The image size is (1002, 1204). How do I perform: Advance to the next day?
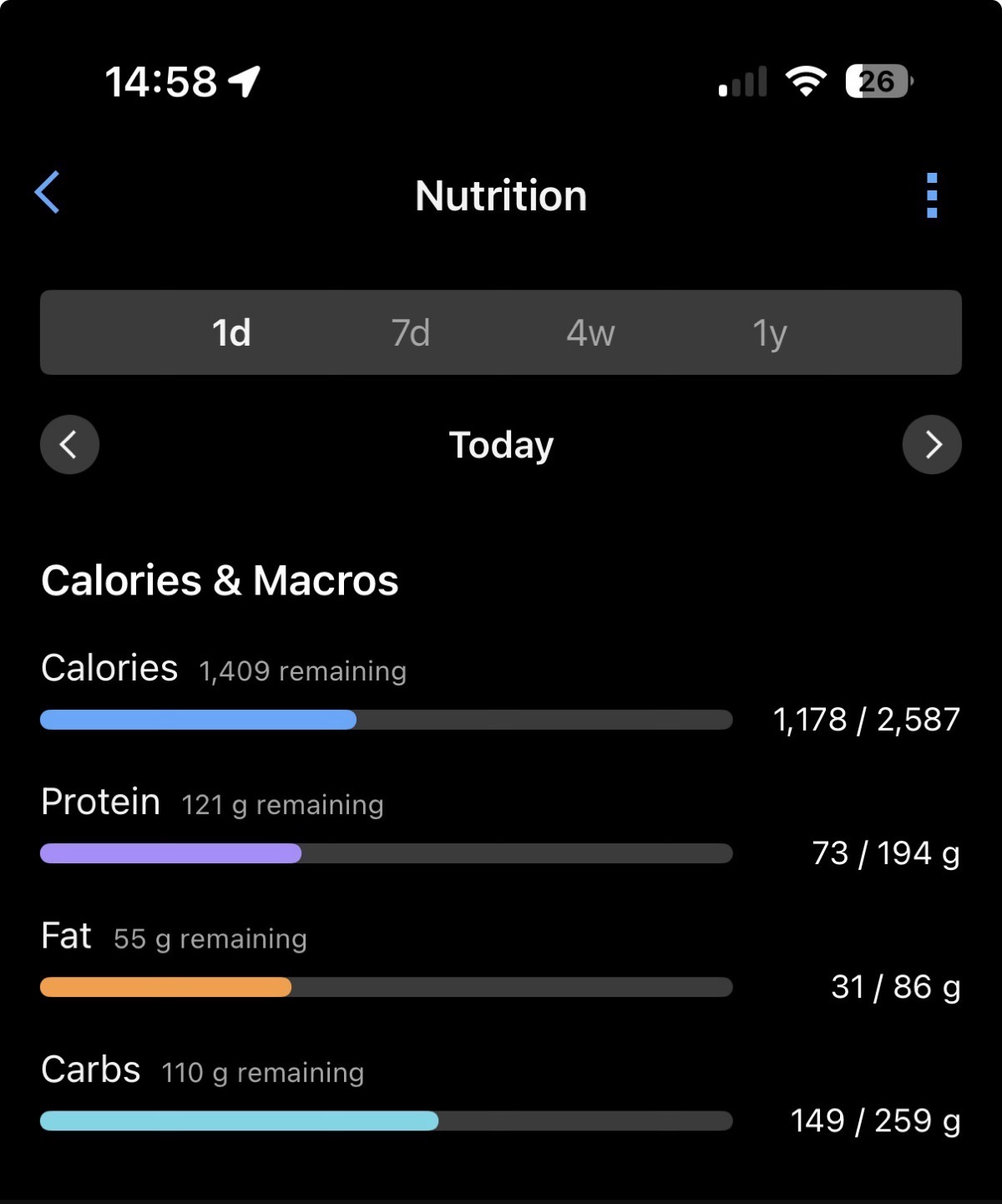tap(932, 444)
